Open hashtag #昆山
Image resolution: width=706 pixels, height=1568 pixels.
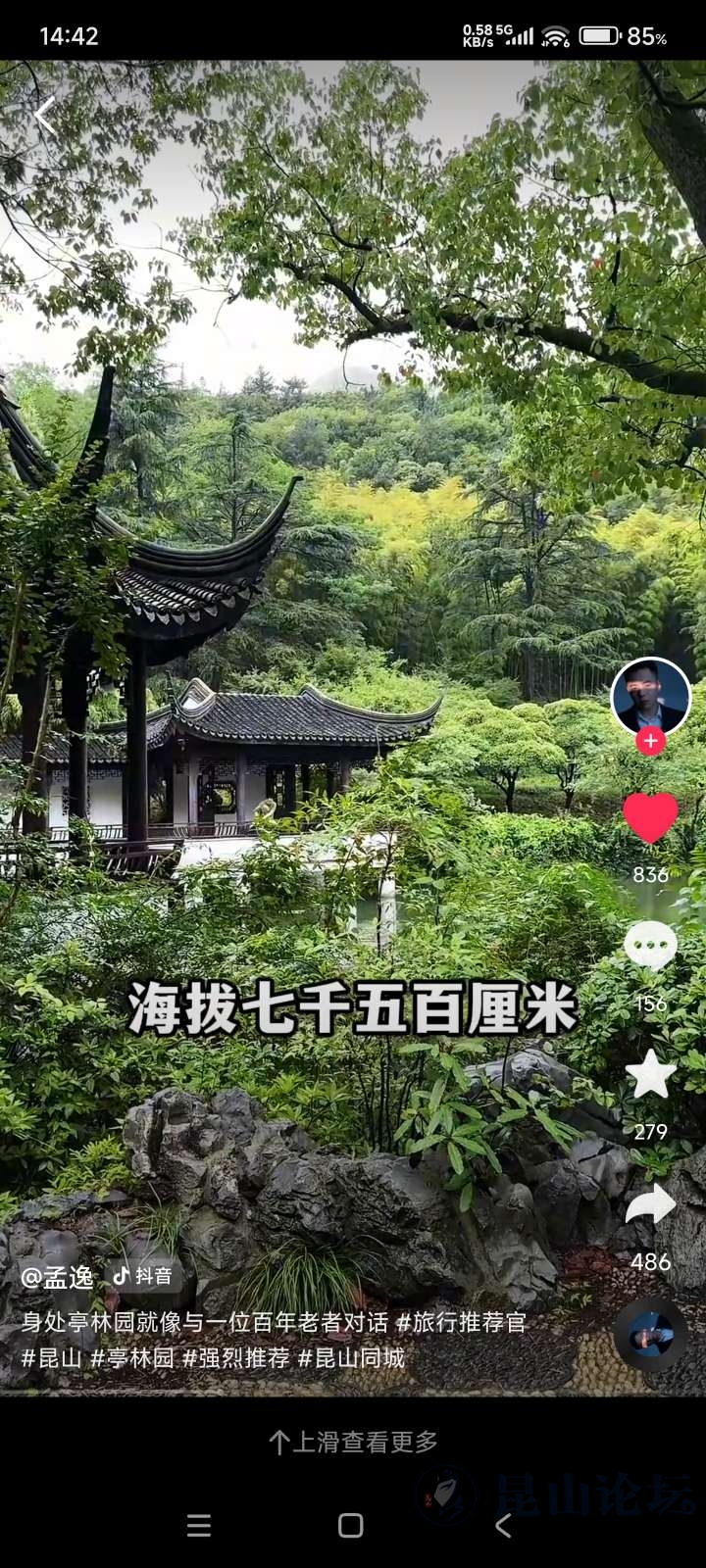click(52, 1358)
